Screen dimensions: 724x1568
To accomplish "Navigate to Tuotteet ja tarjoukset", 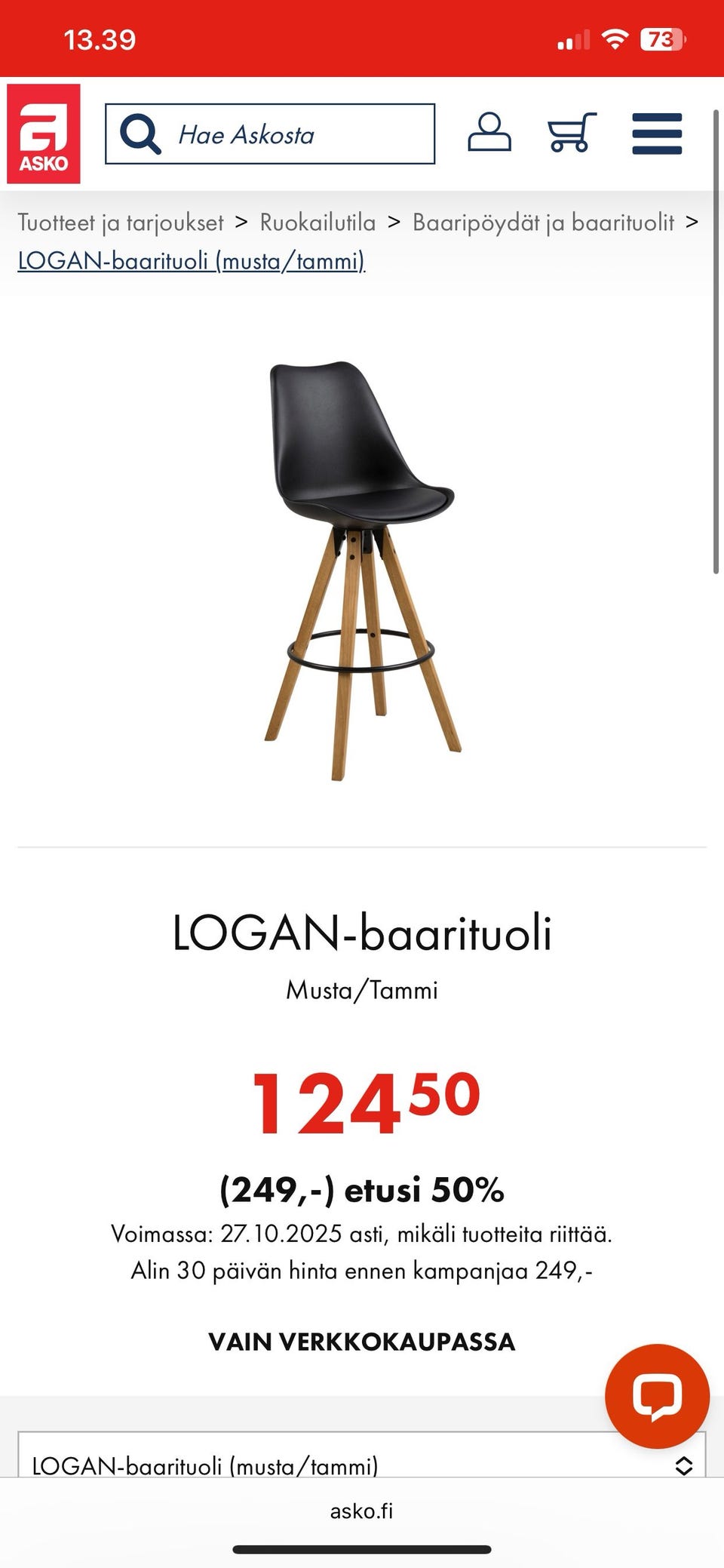I will [x=121, y=223].
